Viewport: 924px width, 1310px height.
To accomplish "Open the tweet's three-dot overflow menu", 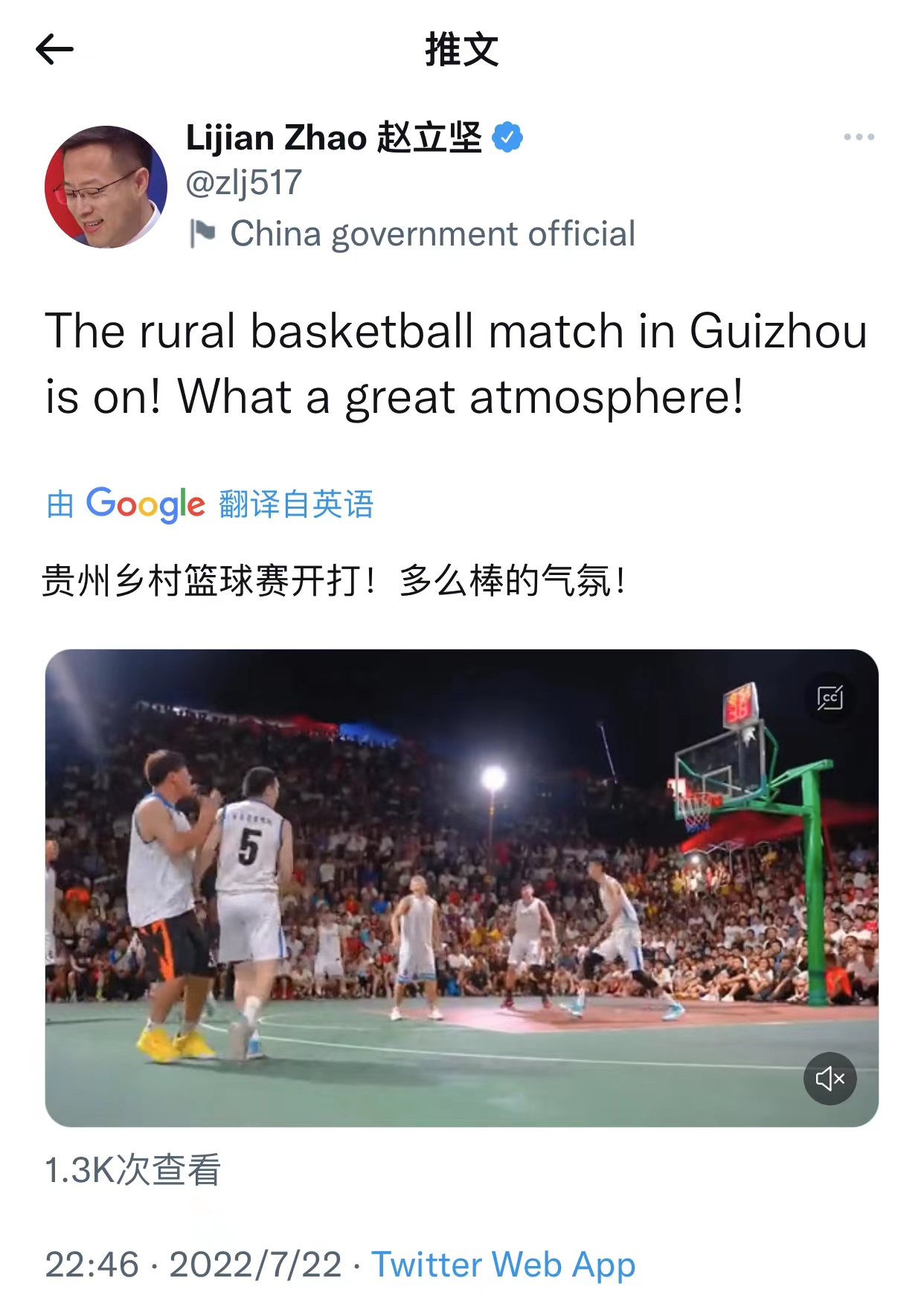I will pyautogui.click(x=859, y=137).
